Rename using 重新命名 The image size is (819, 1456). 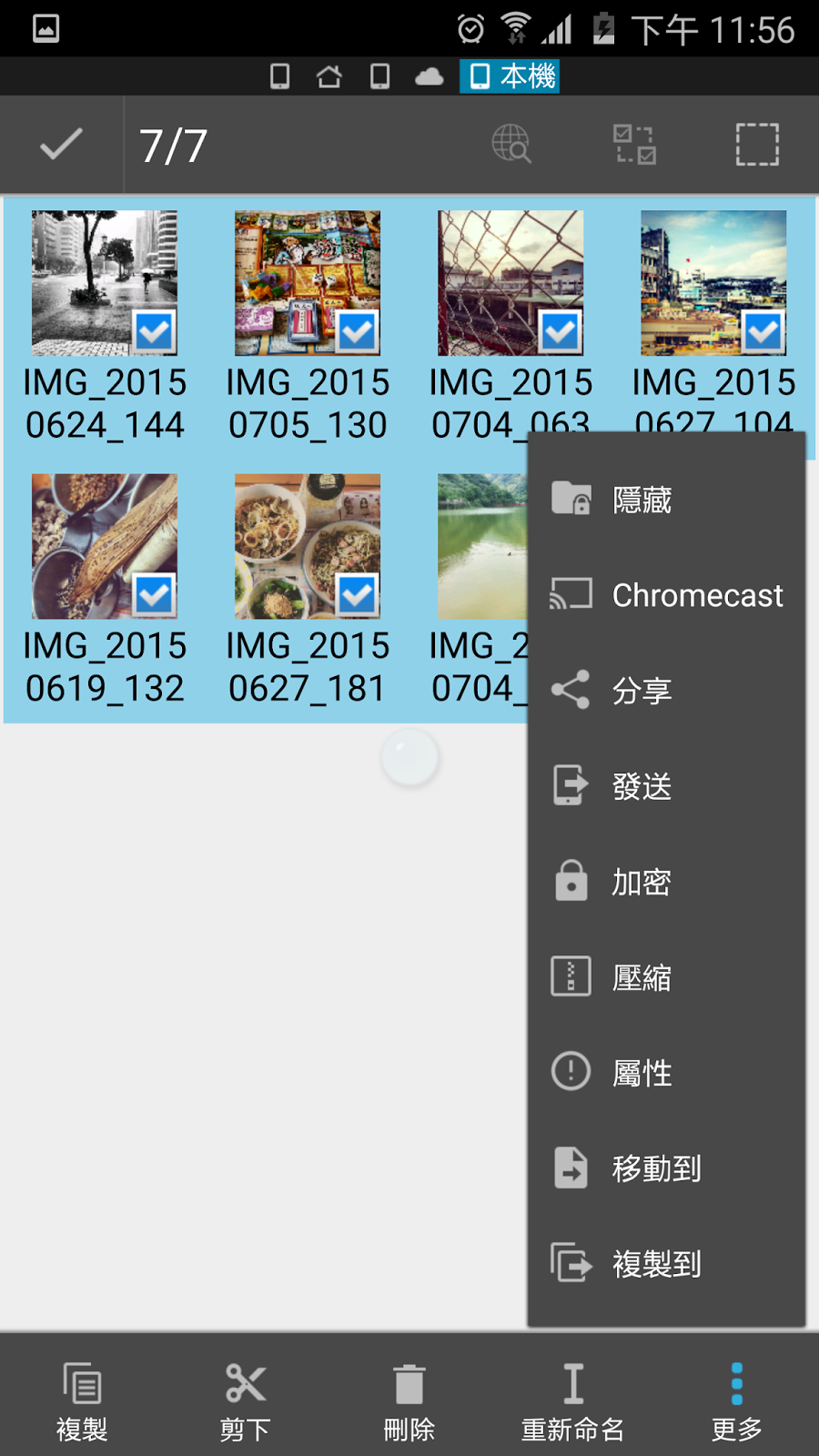click(x=572, y=1401)
